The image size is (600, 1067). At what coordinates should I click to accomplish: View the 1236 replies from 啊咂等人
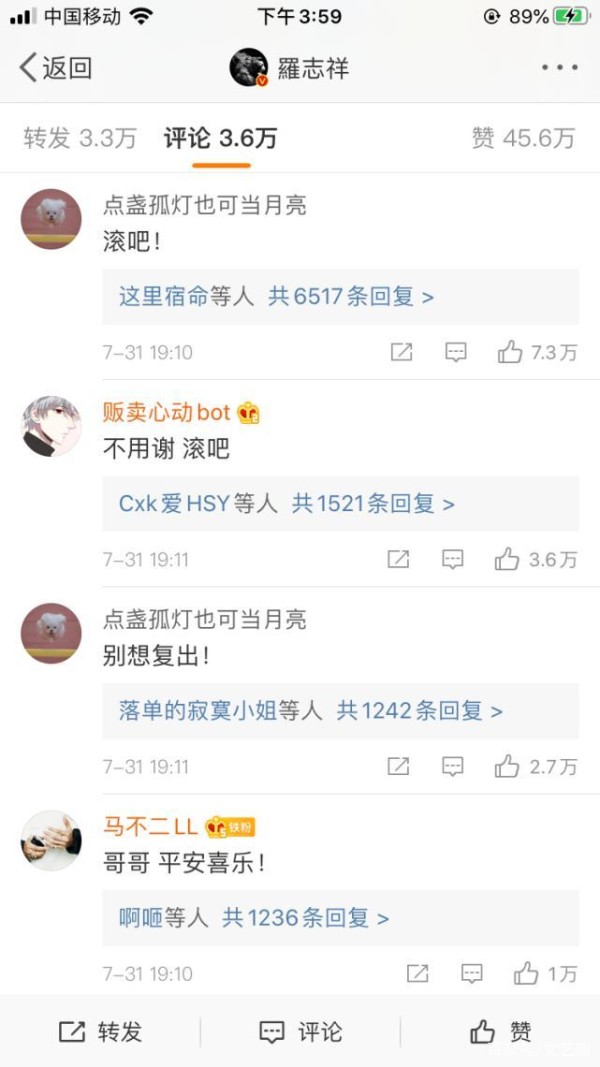point(340,918)
